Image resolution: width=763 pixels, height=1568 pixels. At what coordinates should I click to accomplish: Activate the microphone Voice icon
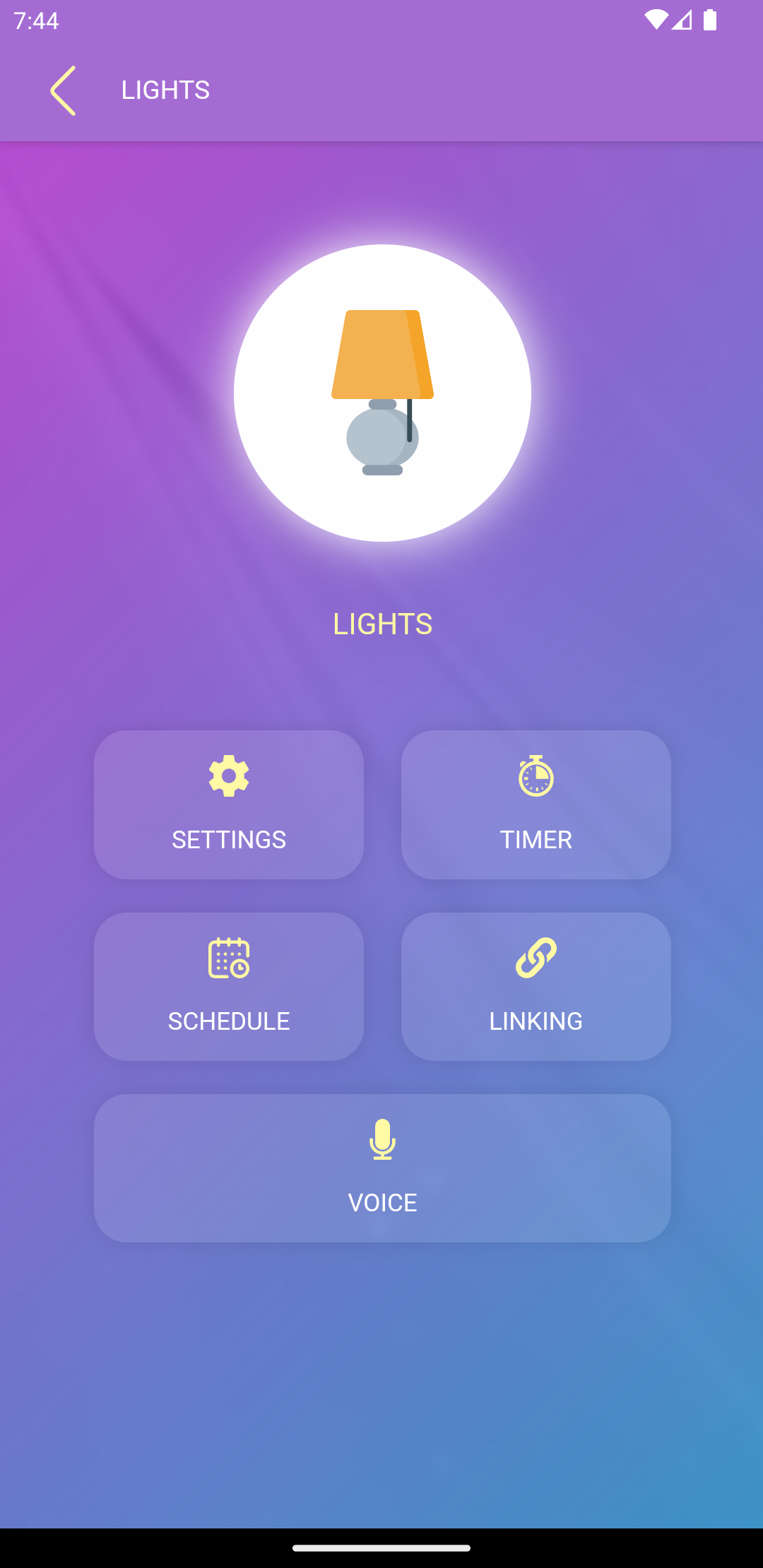(381, 1140)
